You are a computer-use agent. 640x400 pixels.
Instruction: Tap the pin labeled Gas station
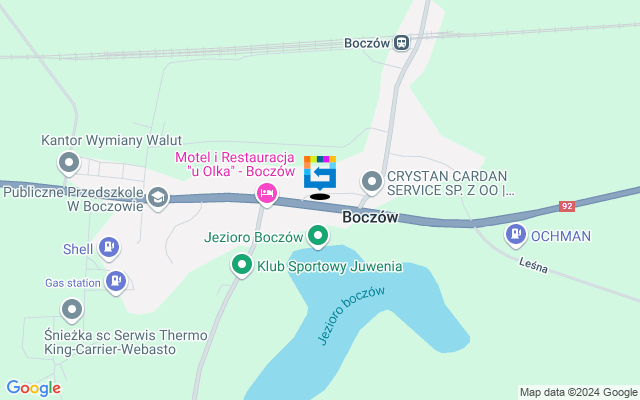tap(116, 283)
